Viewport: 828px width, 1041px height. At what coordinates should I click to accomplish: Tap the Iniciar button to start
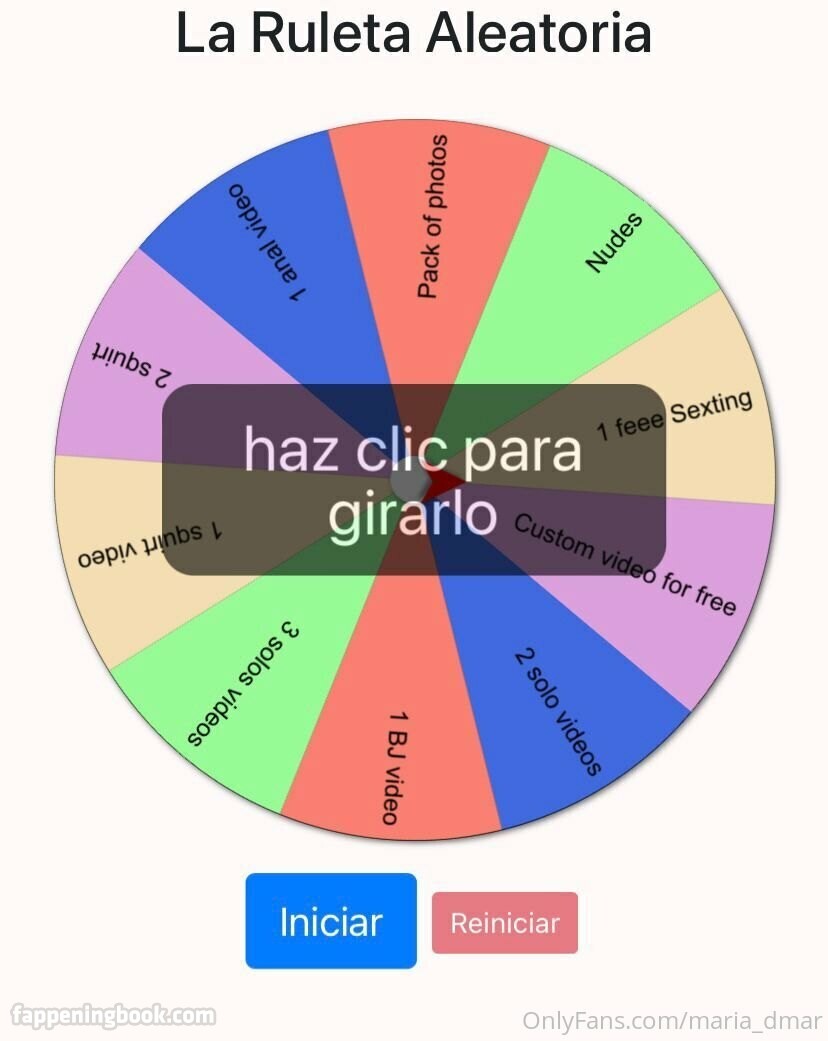331,921
